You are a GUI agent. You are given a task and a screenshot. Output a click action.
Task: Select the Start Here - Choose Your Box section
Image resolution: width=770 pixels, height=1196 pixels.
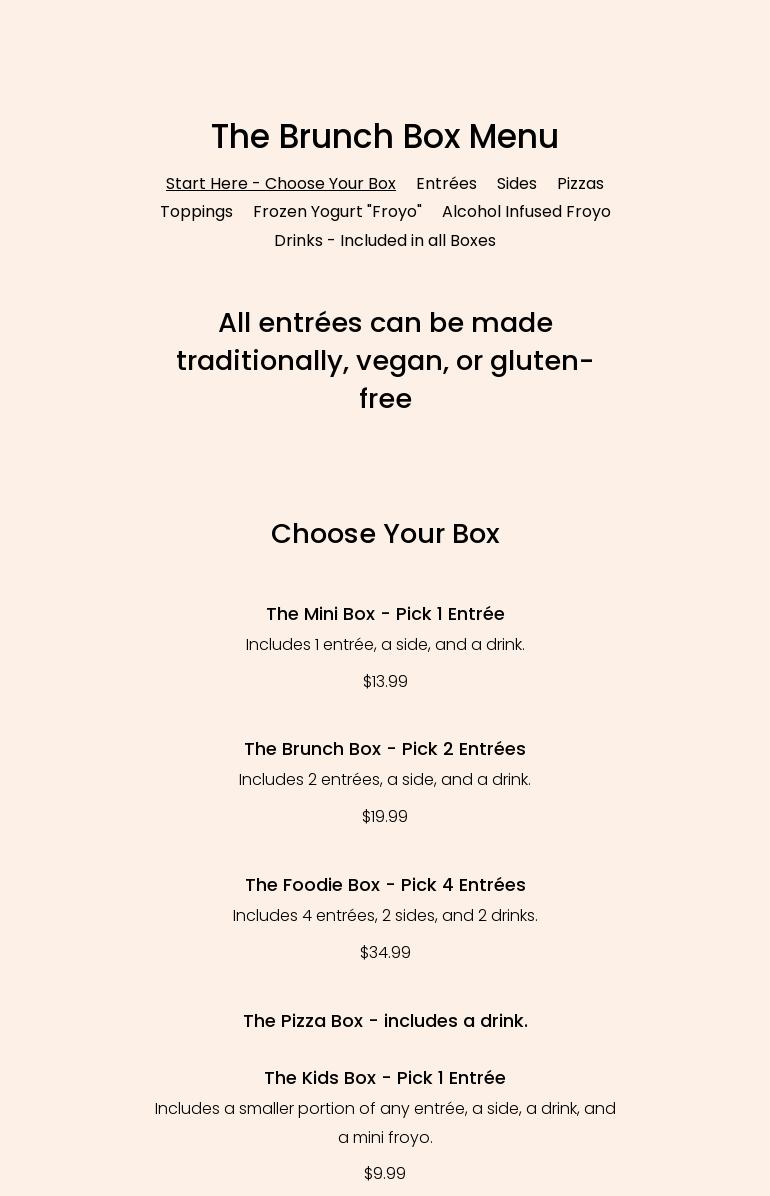[x=280, y=184]
